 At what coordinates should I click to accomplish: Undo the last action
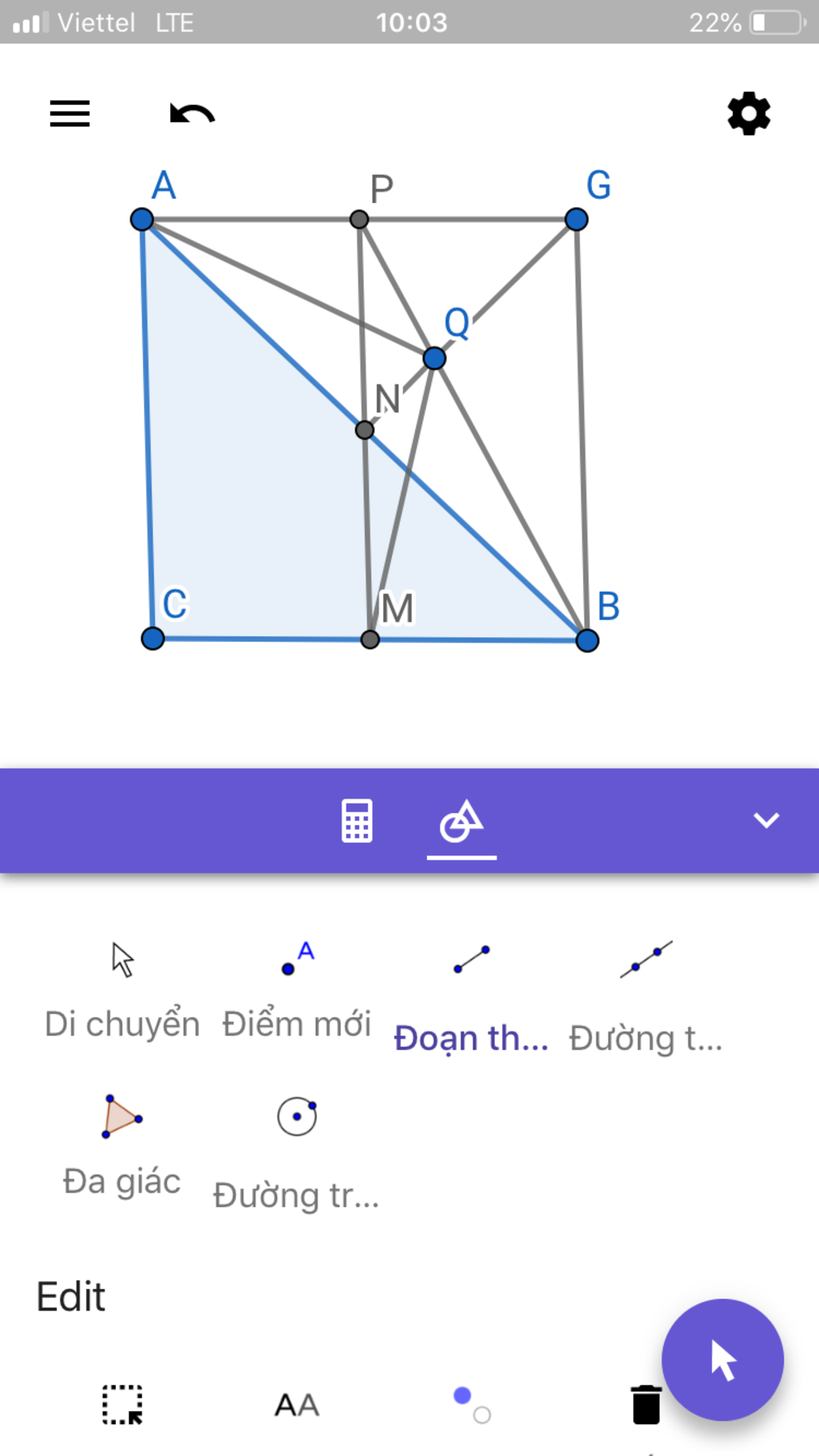[x=192, y=114]
